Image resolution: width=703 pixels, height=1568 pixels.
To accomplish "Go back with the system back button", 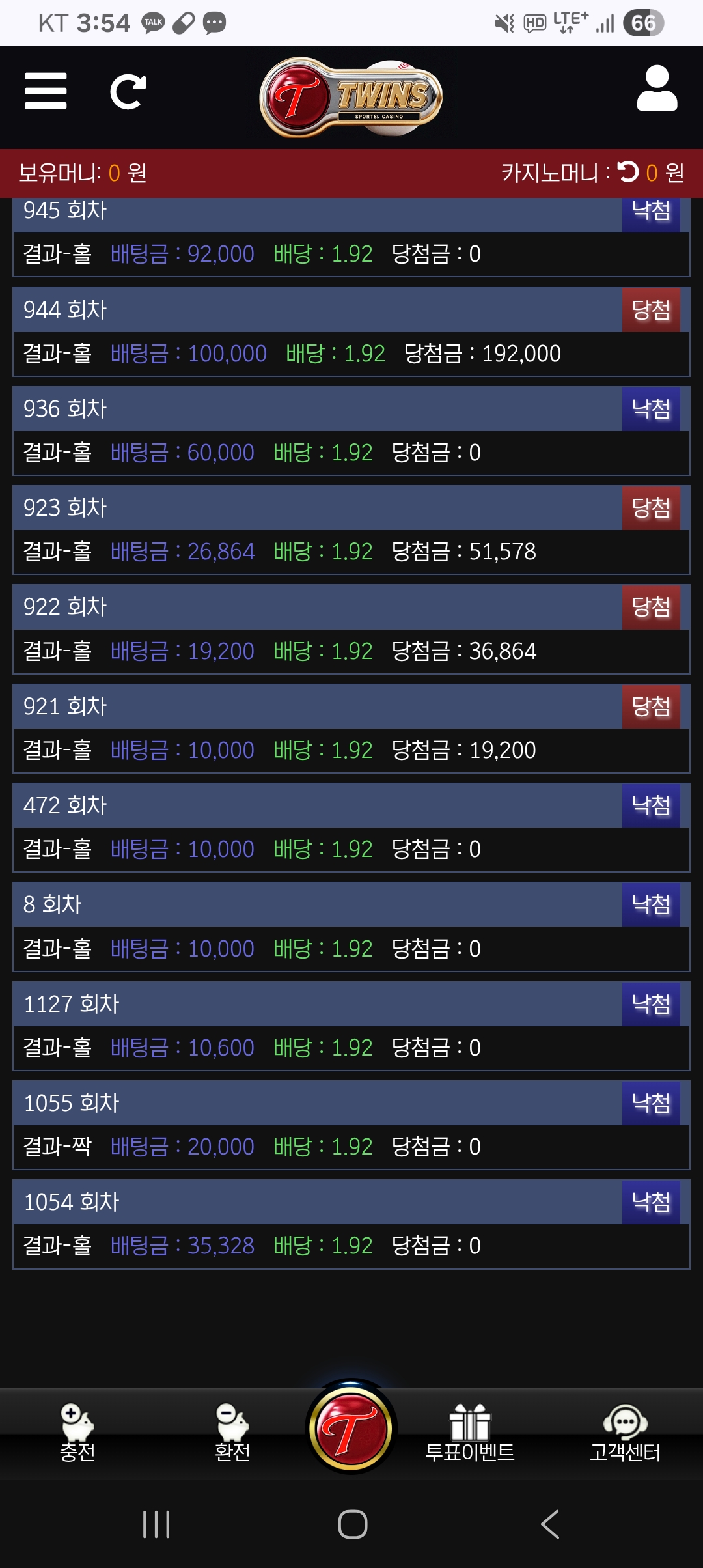I will (550, 1524).
